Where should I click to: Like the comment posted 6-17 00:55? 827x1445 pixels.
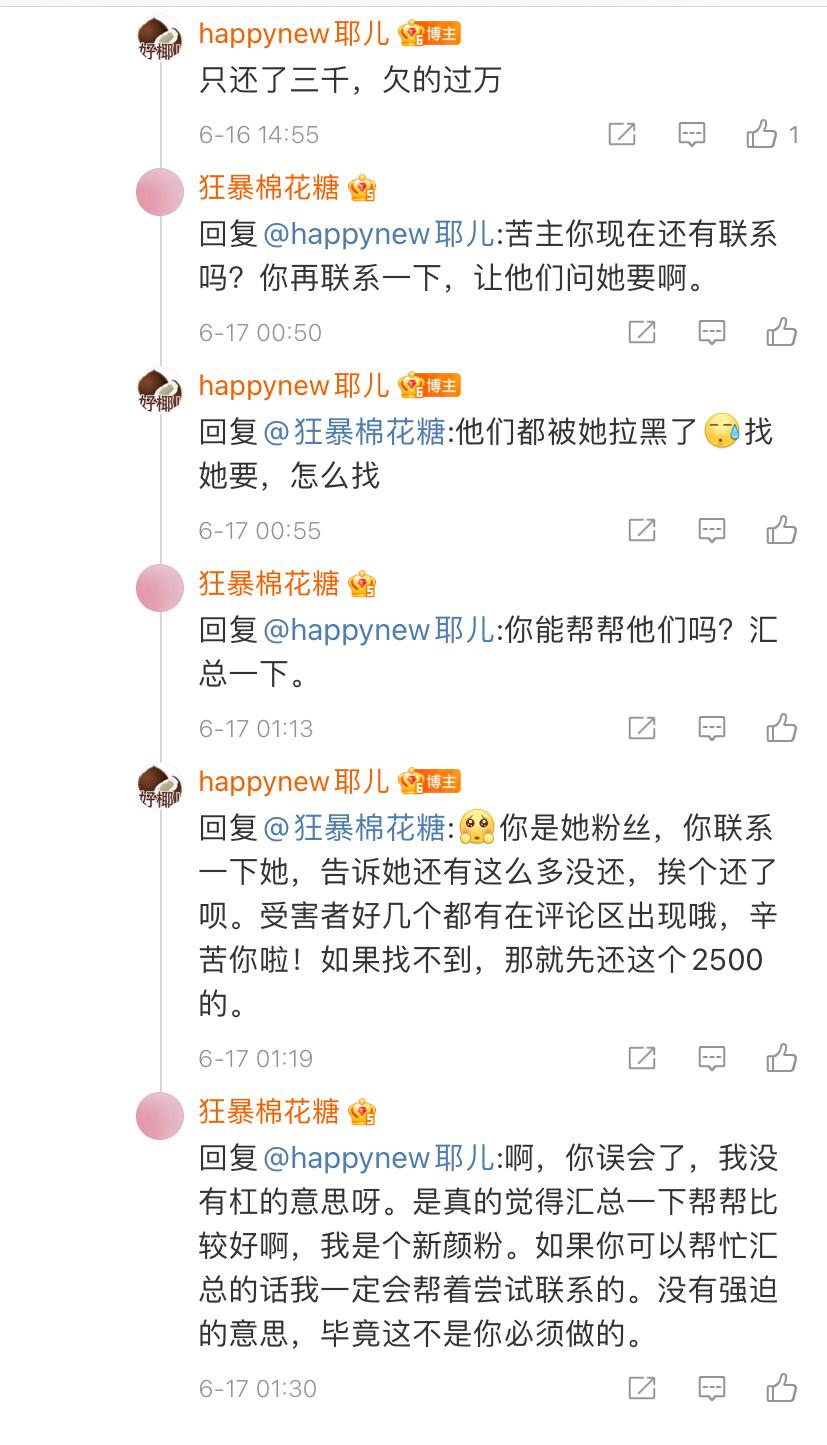(x=781, y=530)
